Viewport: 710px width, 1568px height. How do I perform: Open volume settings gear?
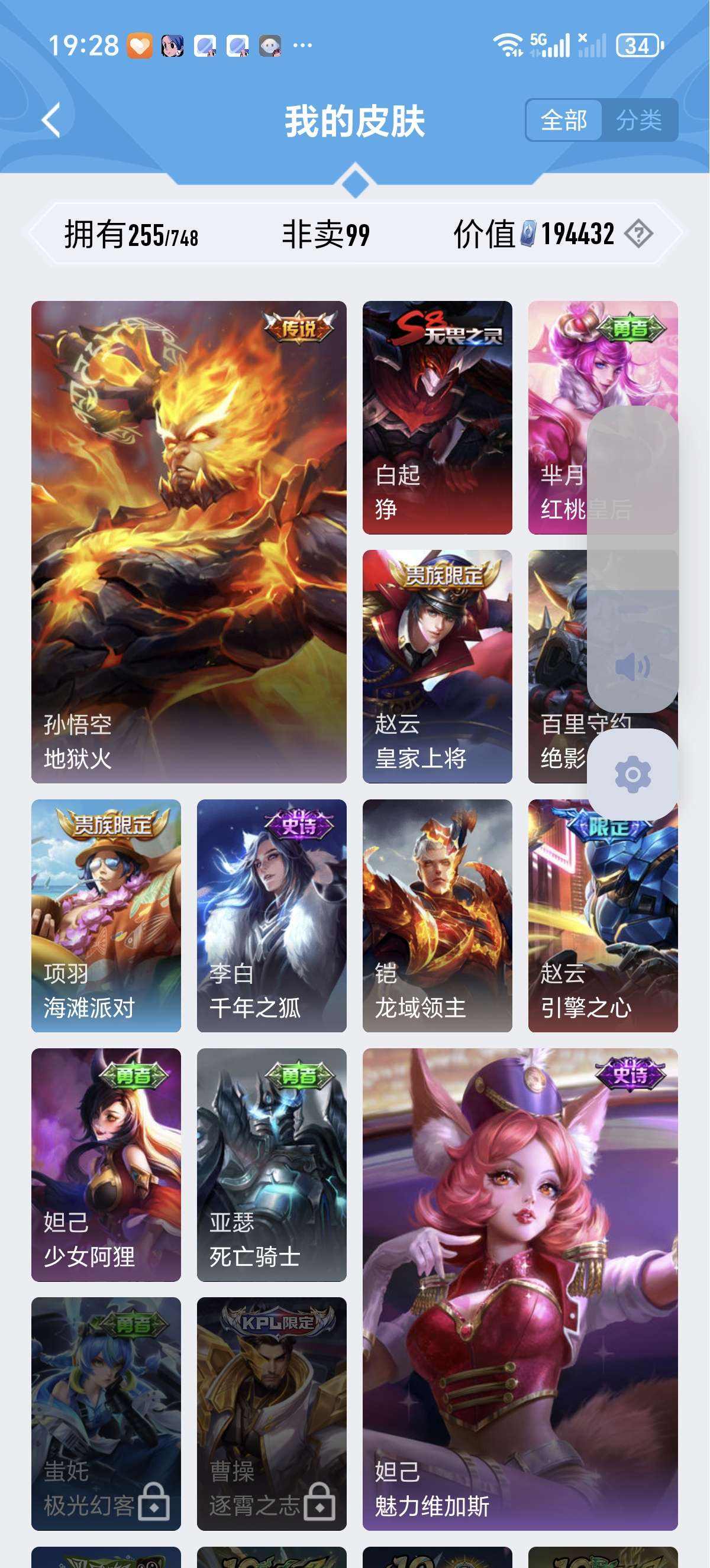point(632,775)
